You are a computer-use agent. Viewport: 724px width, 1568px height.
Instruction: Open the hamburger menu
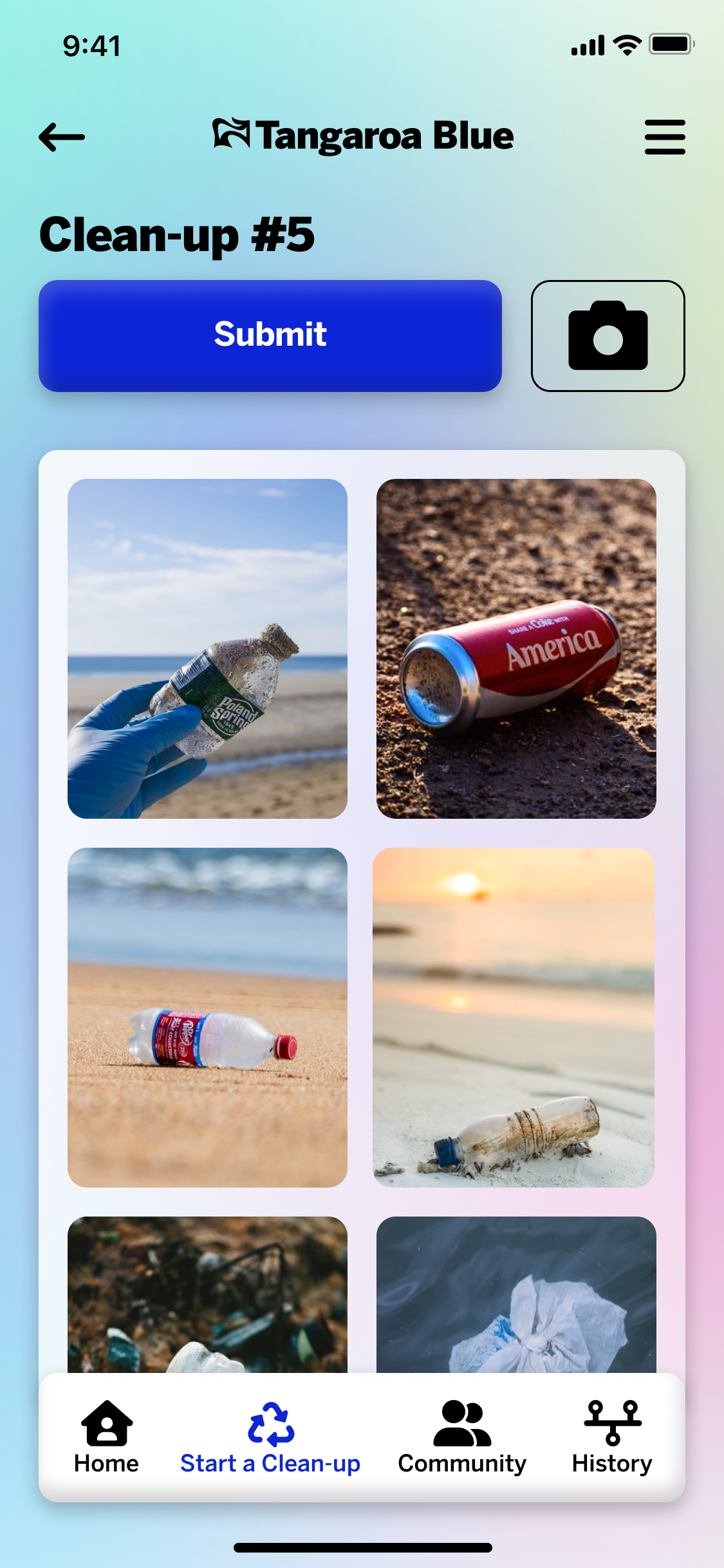click(x=665, y=136)
